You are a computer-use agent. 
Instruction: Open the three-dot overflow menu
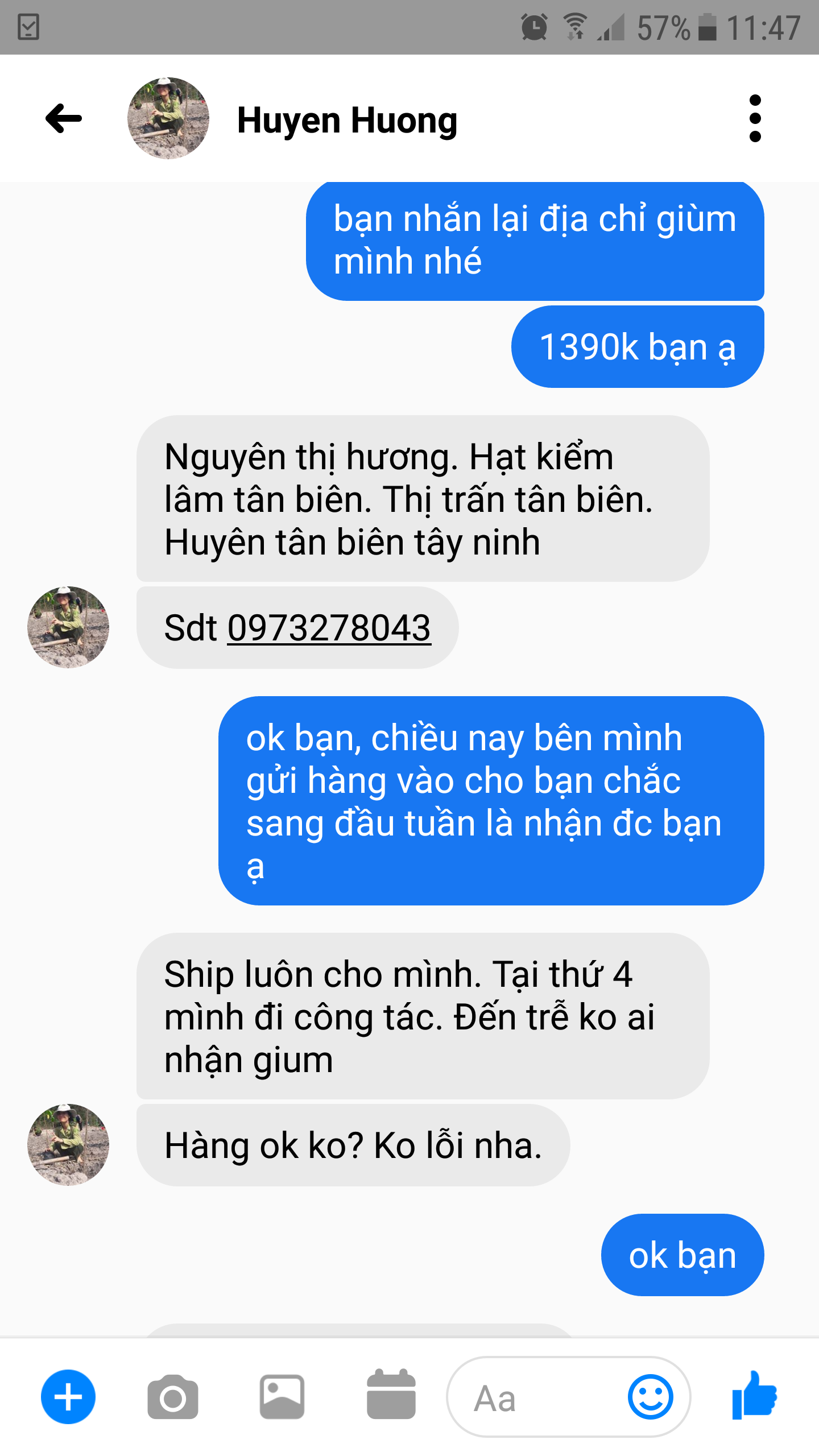755,118
